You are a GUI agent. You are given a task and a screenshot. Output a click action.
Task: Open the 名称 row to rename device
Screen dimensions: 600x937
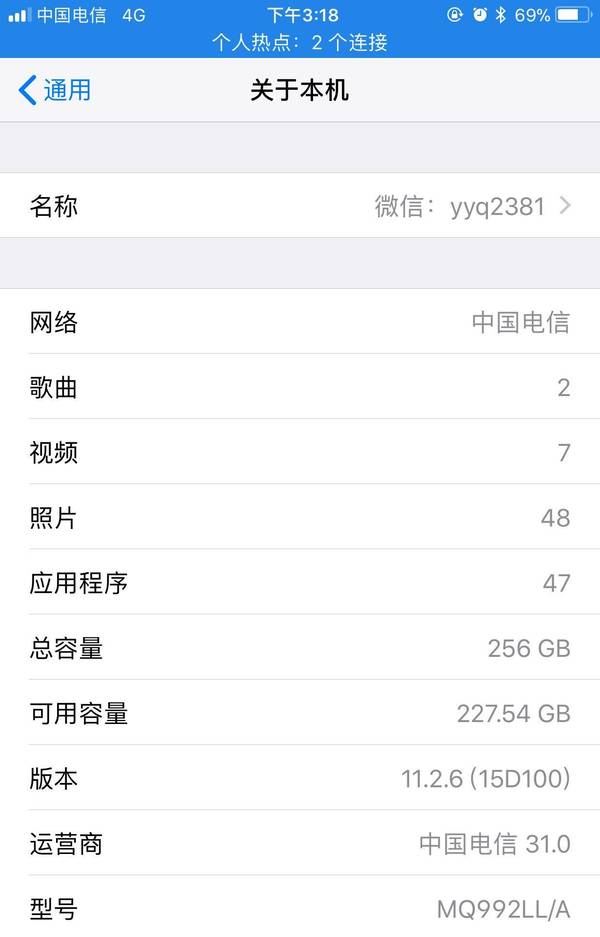coord(300,206)
